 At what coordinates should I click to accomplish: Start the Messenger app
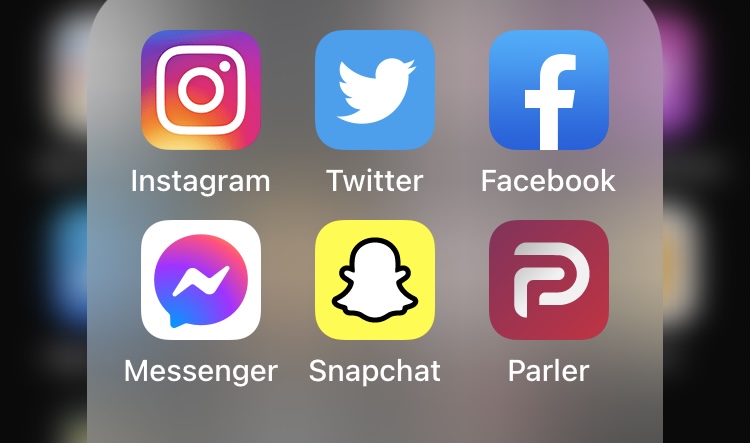tap(201, 280)
